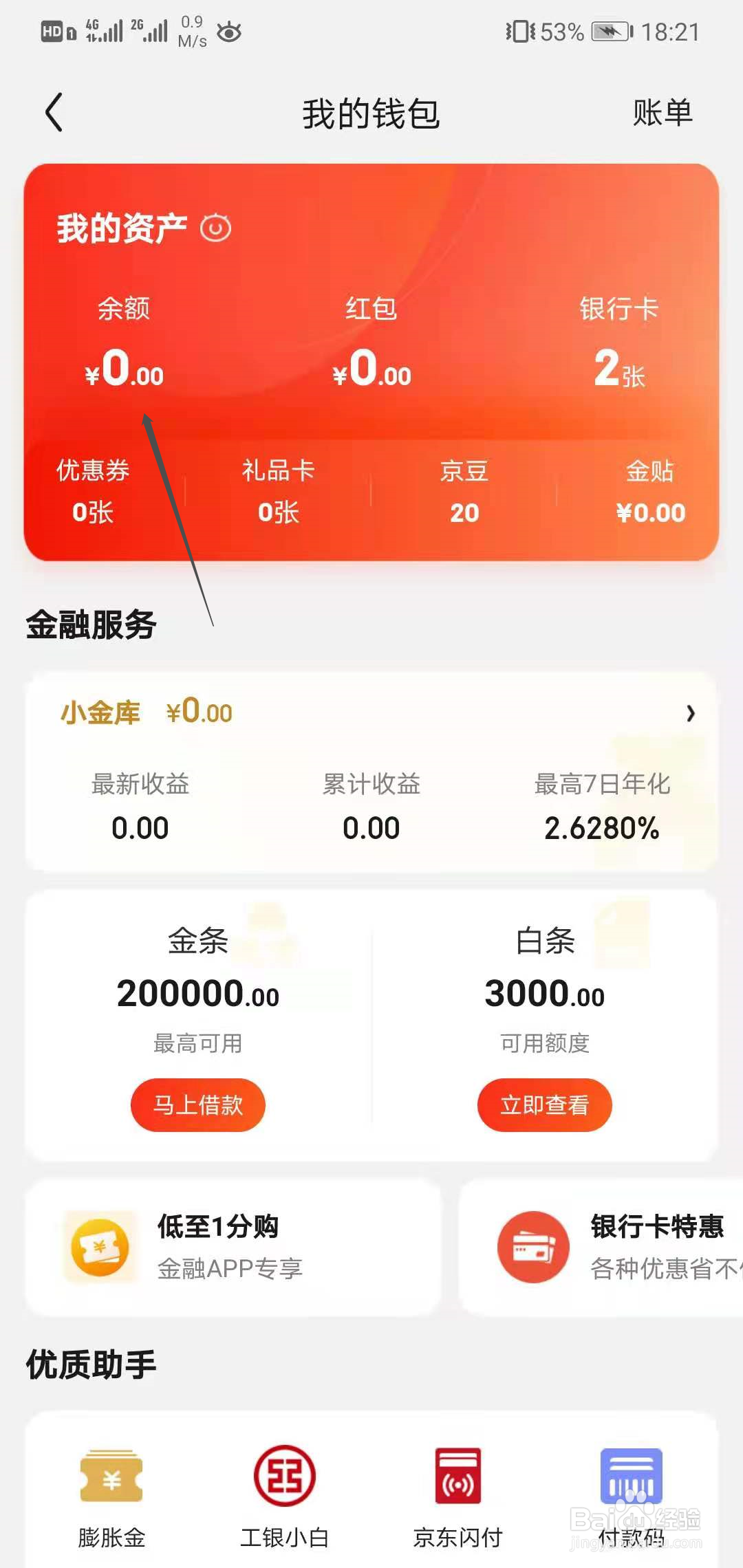Open the 金贴 section
This screenshot has width=743, height=1568.
[x=650, y=490]
